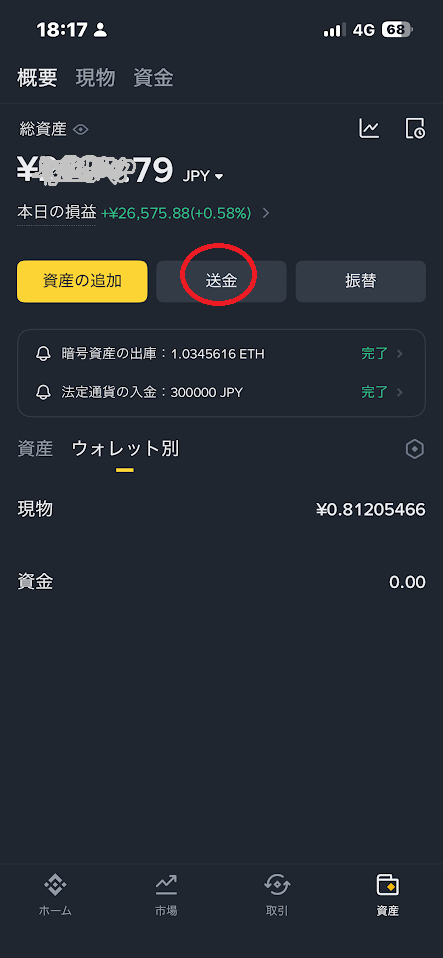Image resolution: width=443 pixels, height=958 pixels.
Task: Switch to the 現物 tab
Action: pyautogui.click(x=95, y=78)
